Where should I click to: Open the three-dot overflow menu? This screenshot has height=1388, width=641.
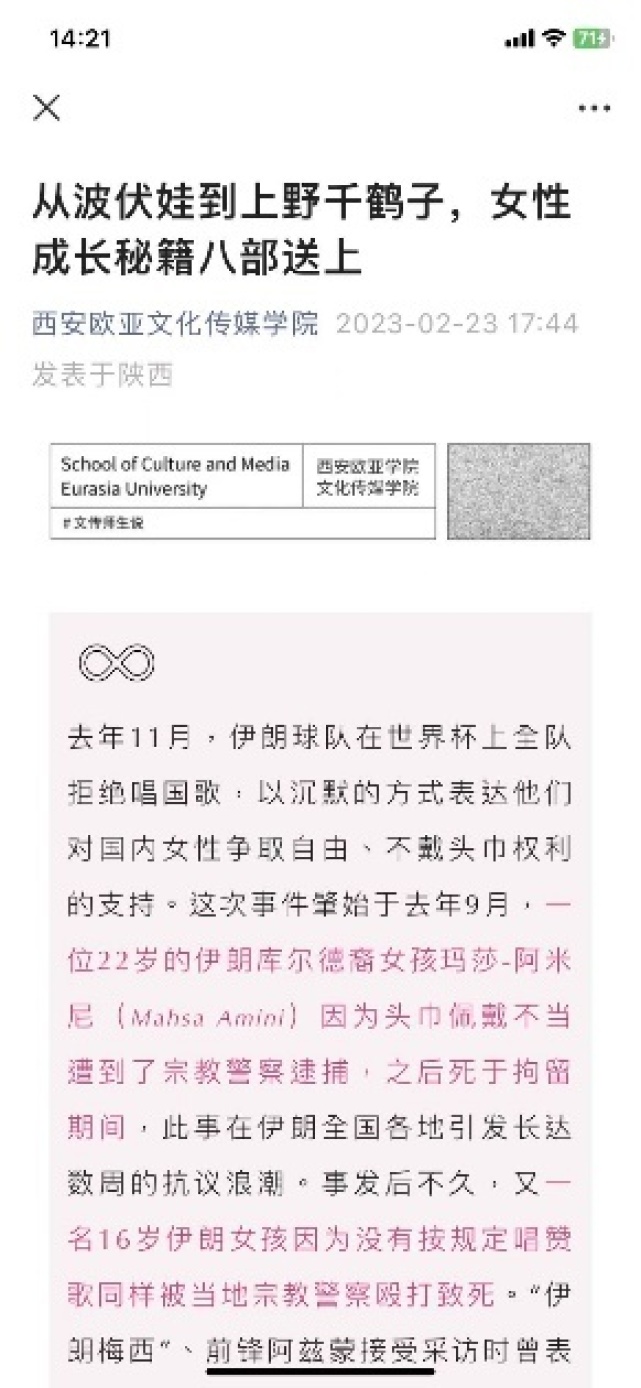click(594, 109)
